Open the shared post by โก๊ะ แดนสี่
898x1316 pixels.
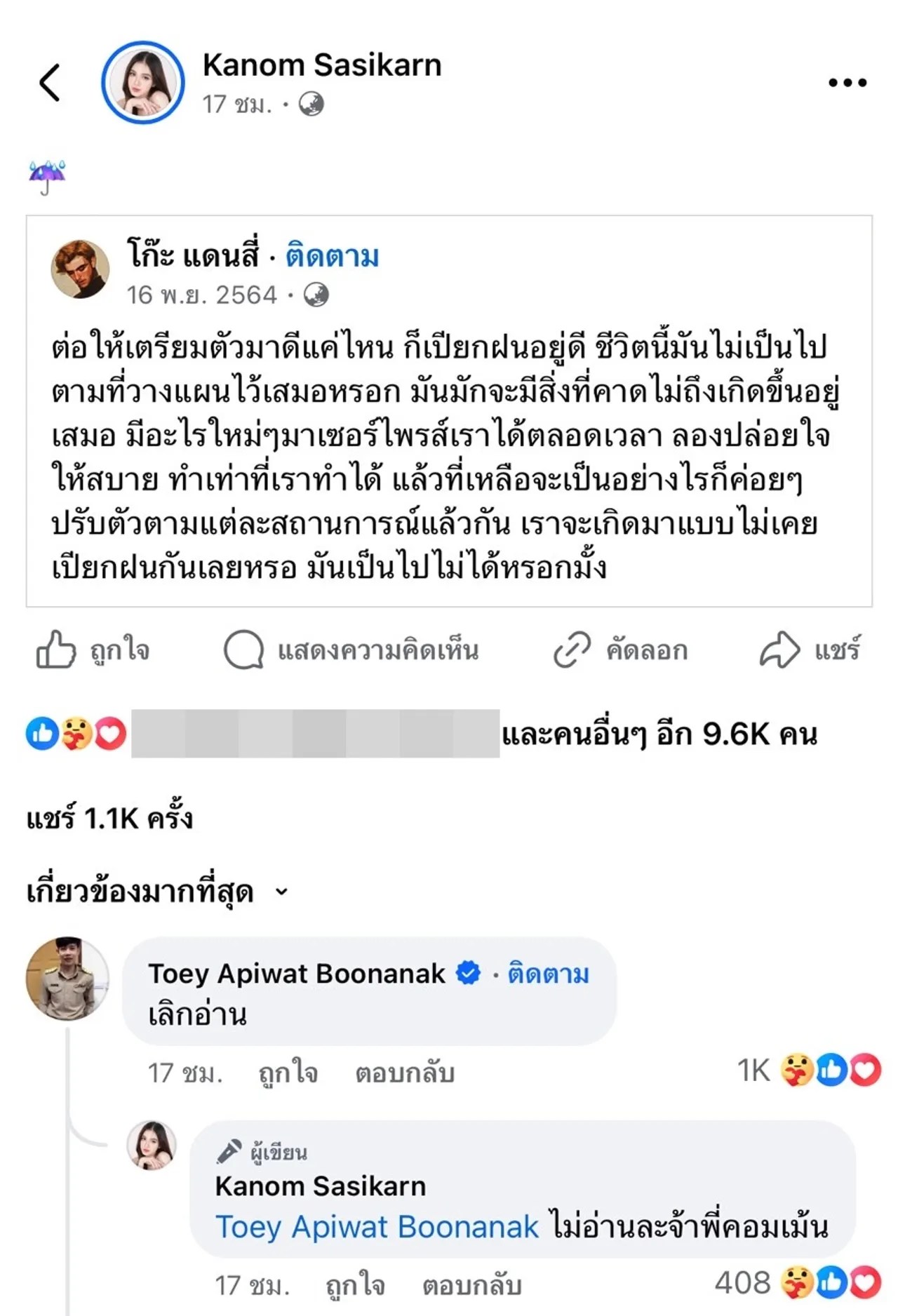(x=449, y=456)
